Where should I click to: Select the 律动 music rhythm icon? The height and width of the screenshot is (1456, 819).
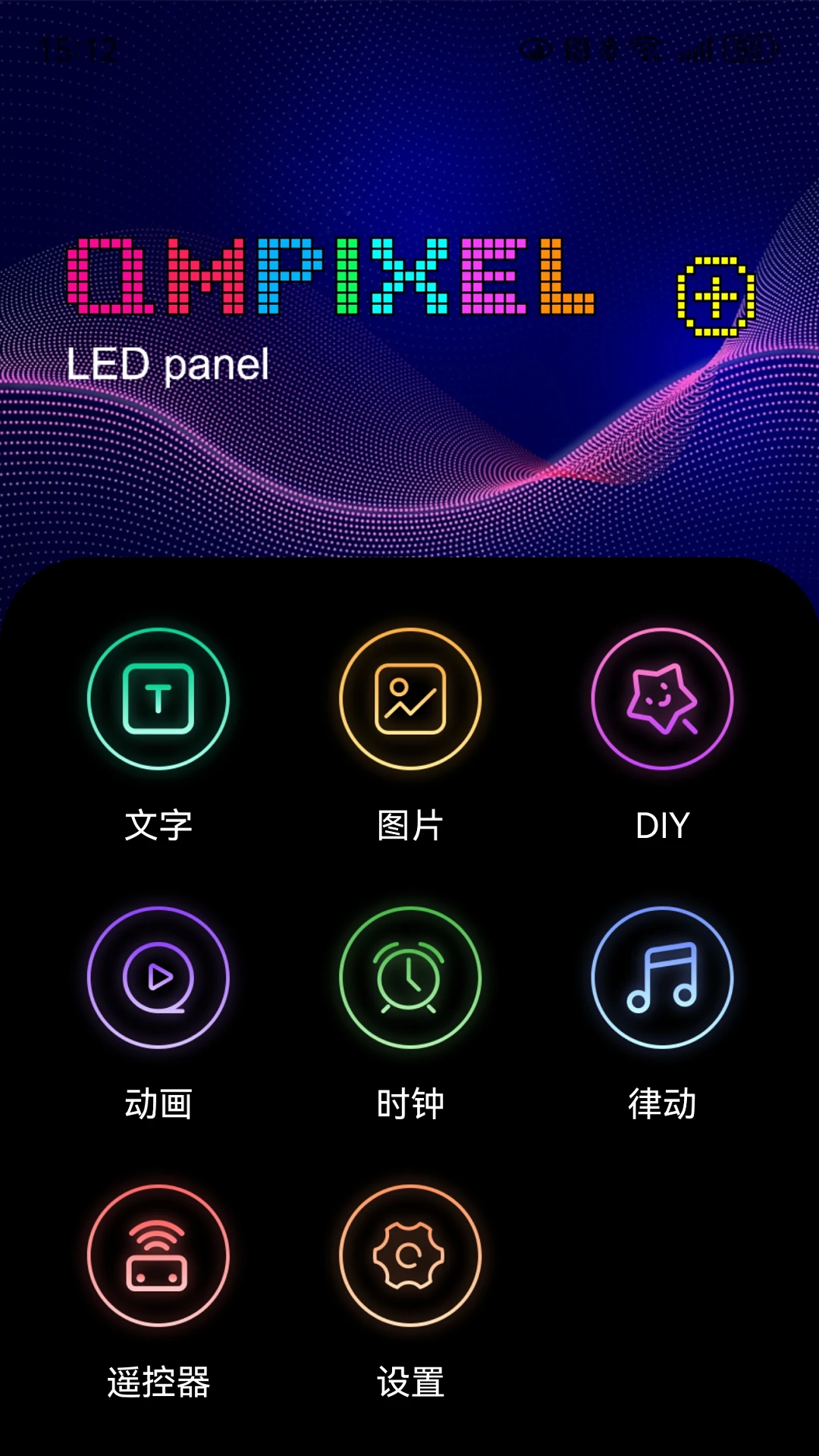pyautogui.click(x=662, y=977)
